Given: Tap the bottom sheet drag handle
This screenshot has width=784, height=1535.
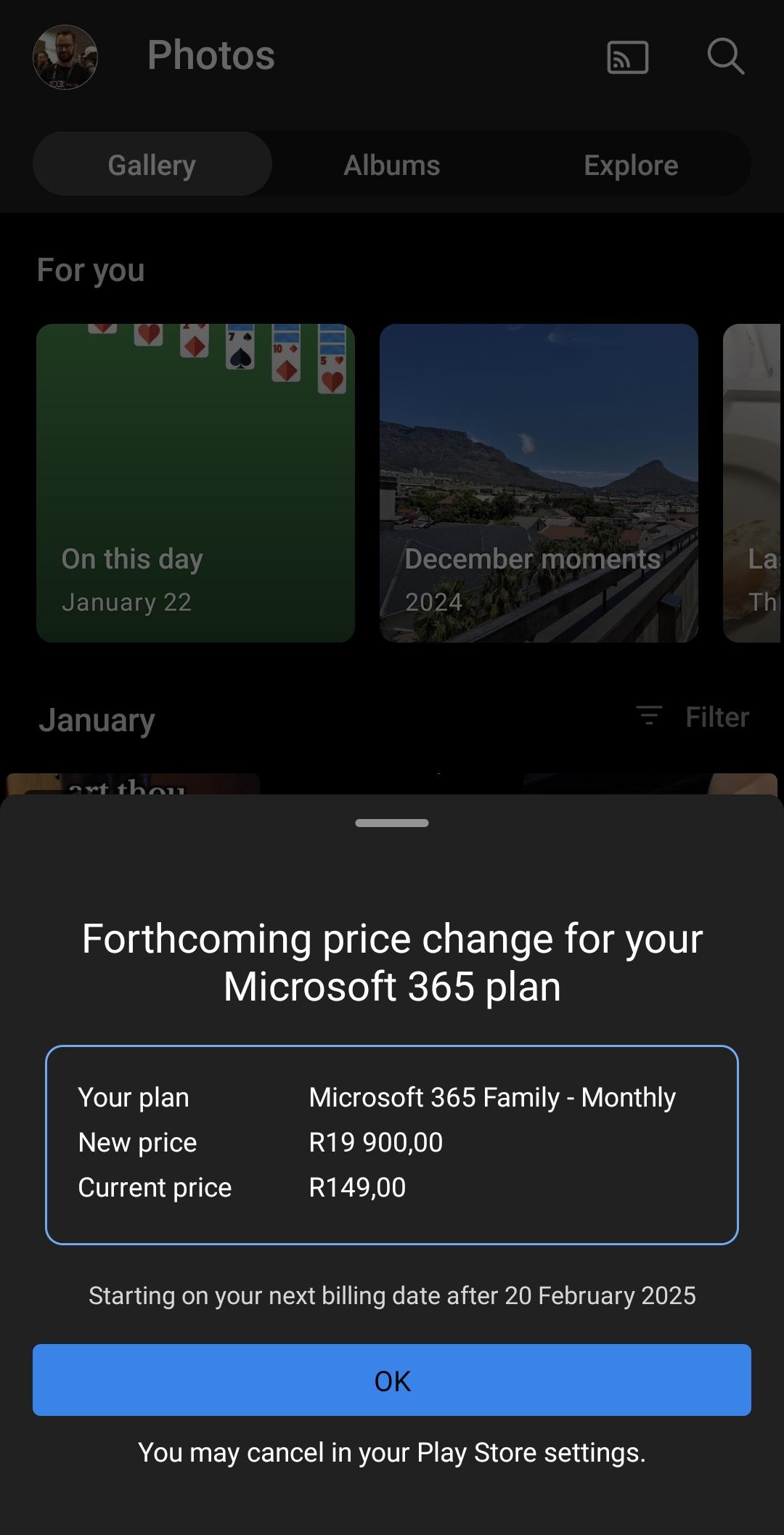Looking at the screenshot, I should [392, 823].
